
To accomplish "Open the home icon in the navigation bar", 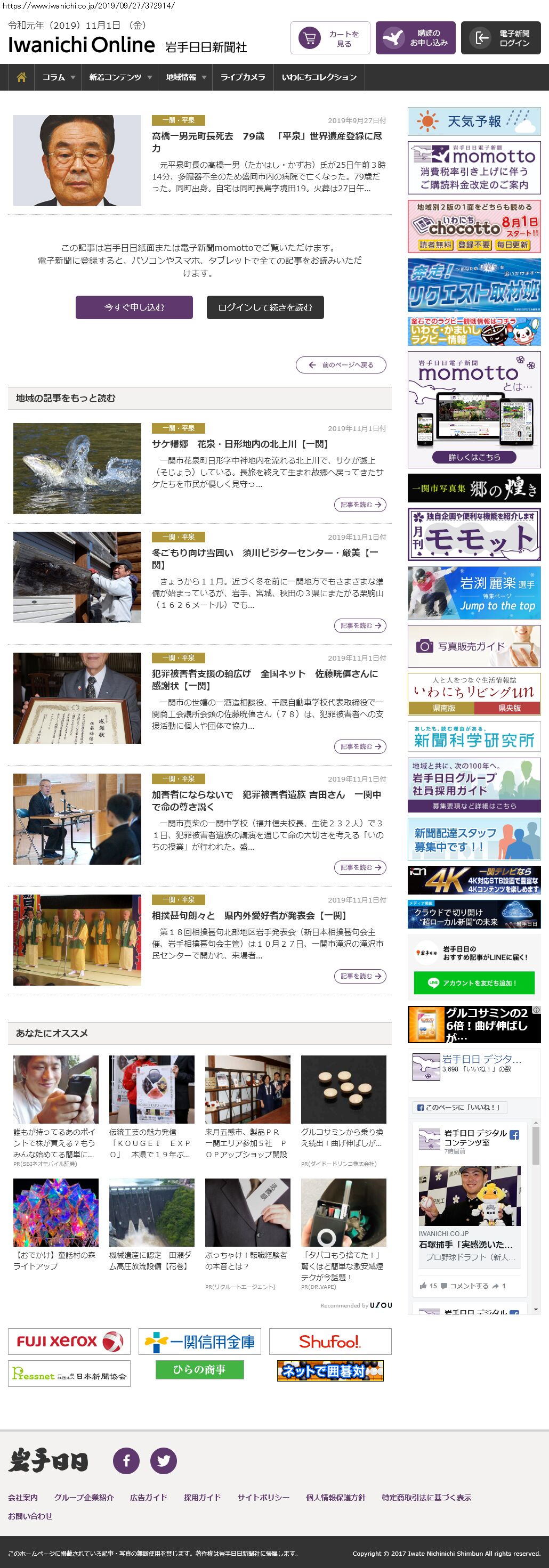I will point(21,77).
